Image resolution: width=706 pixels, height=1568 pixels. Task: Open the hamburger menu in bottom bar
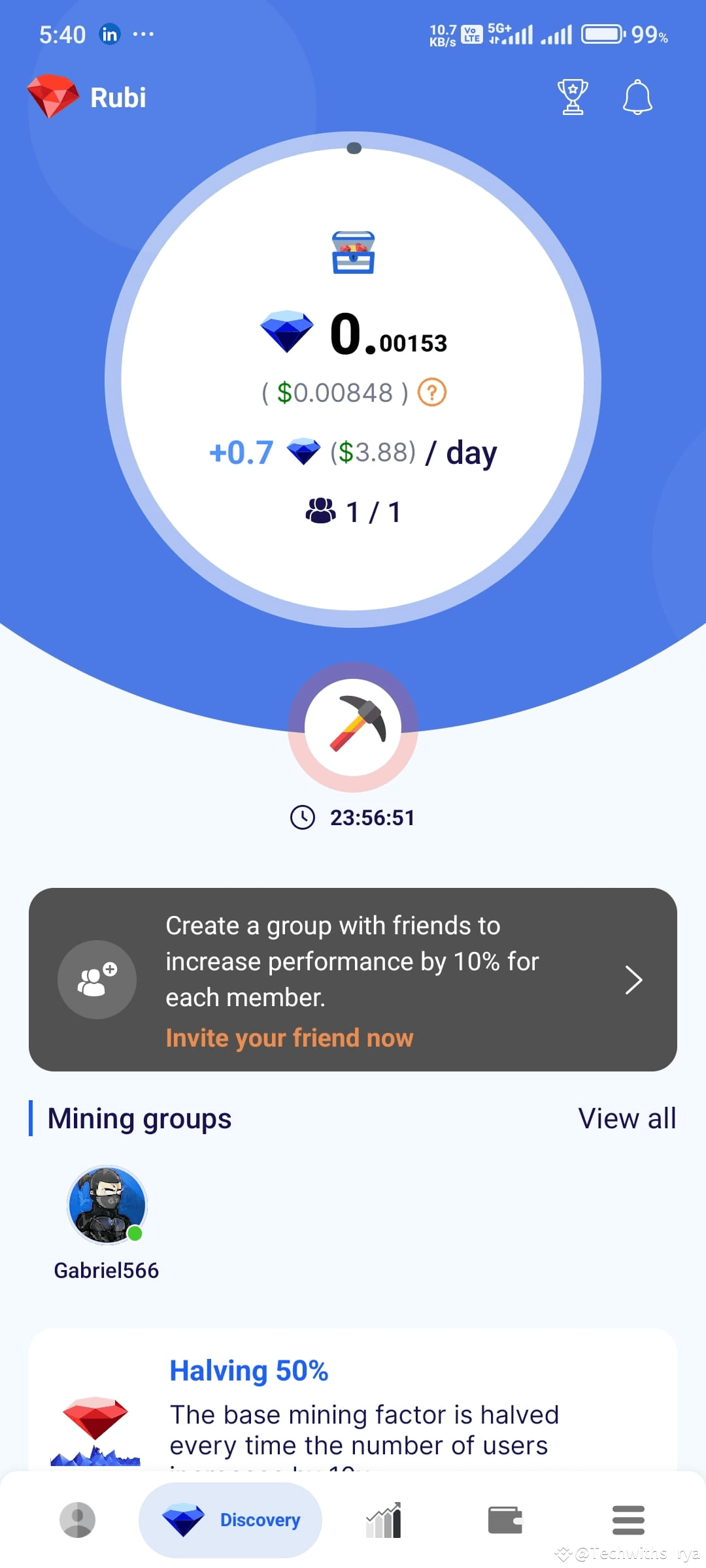[x=628, y=1519]
